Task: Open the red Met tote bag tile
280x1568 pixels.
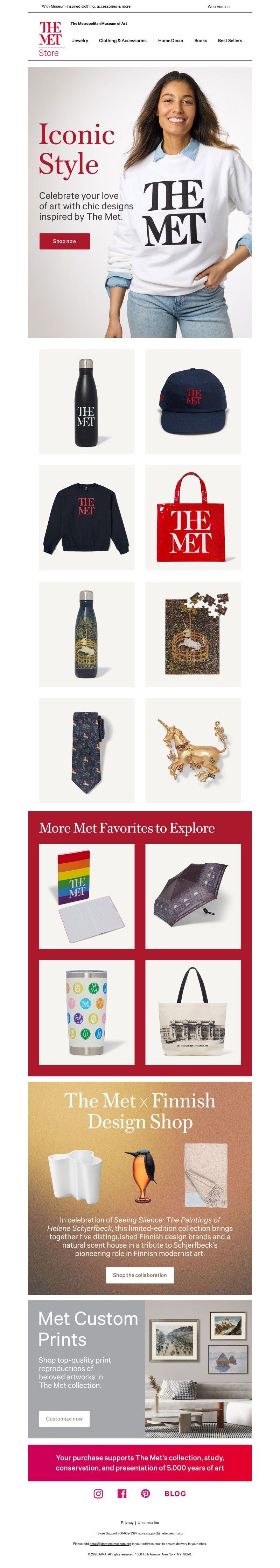Action: (193, 517)
